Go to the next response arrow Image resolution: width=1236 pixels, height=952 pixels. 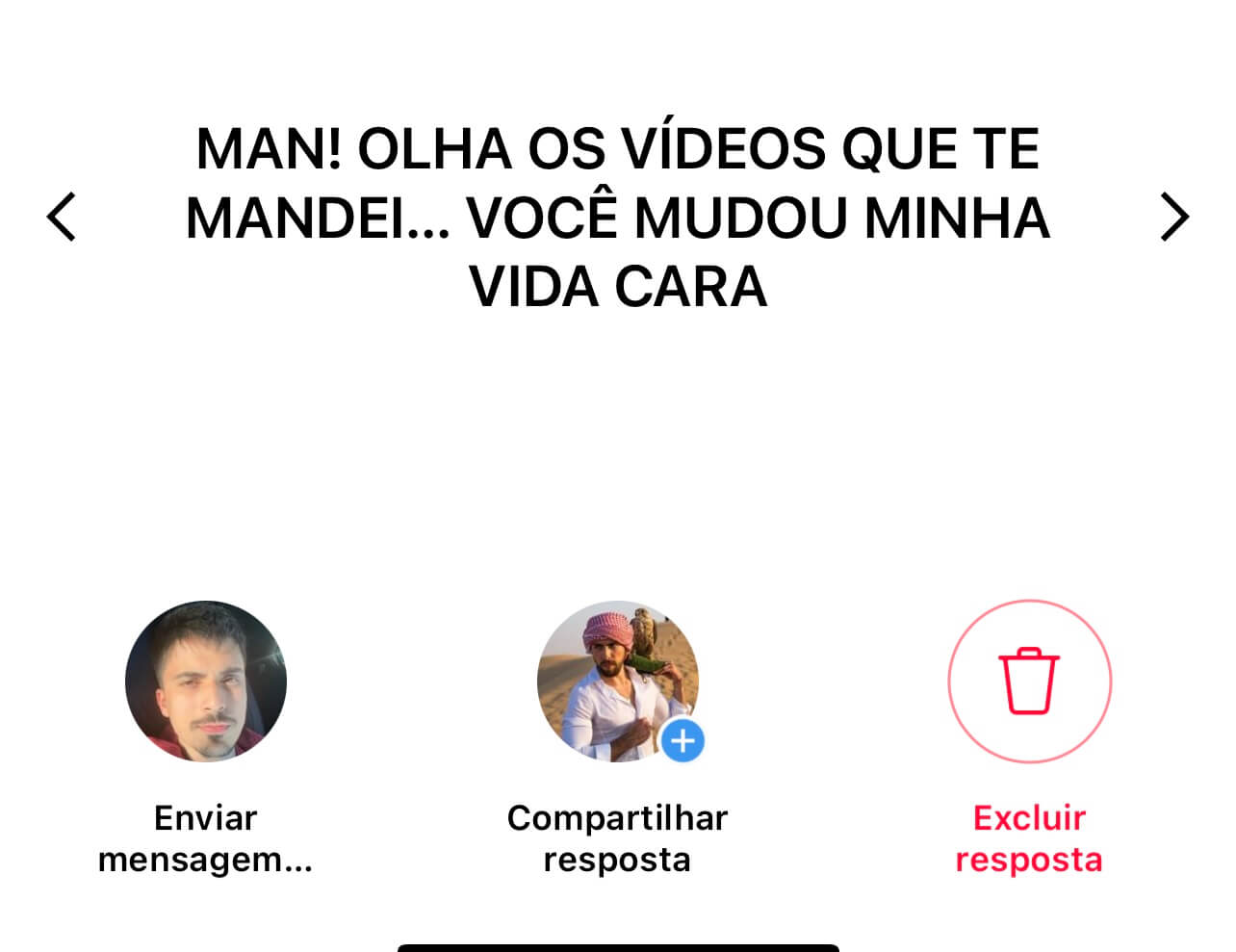(1173, 217)
